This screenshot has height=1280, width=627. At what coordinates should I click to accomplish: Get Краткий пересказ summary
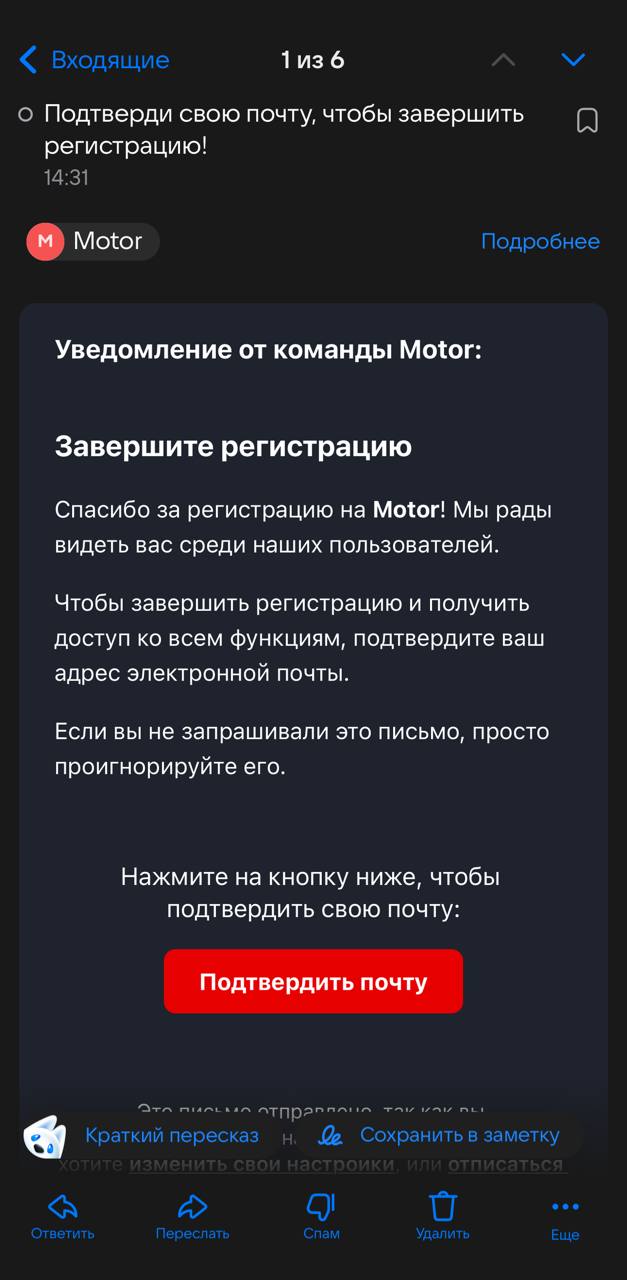pyautogui.click(x=170, y=1135)
